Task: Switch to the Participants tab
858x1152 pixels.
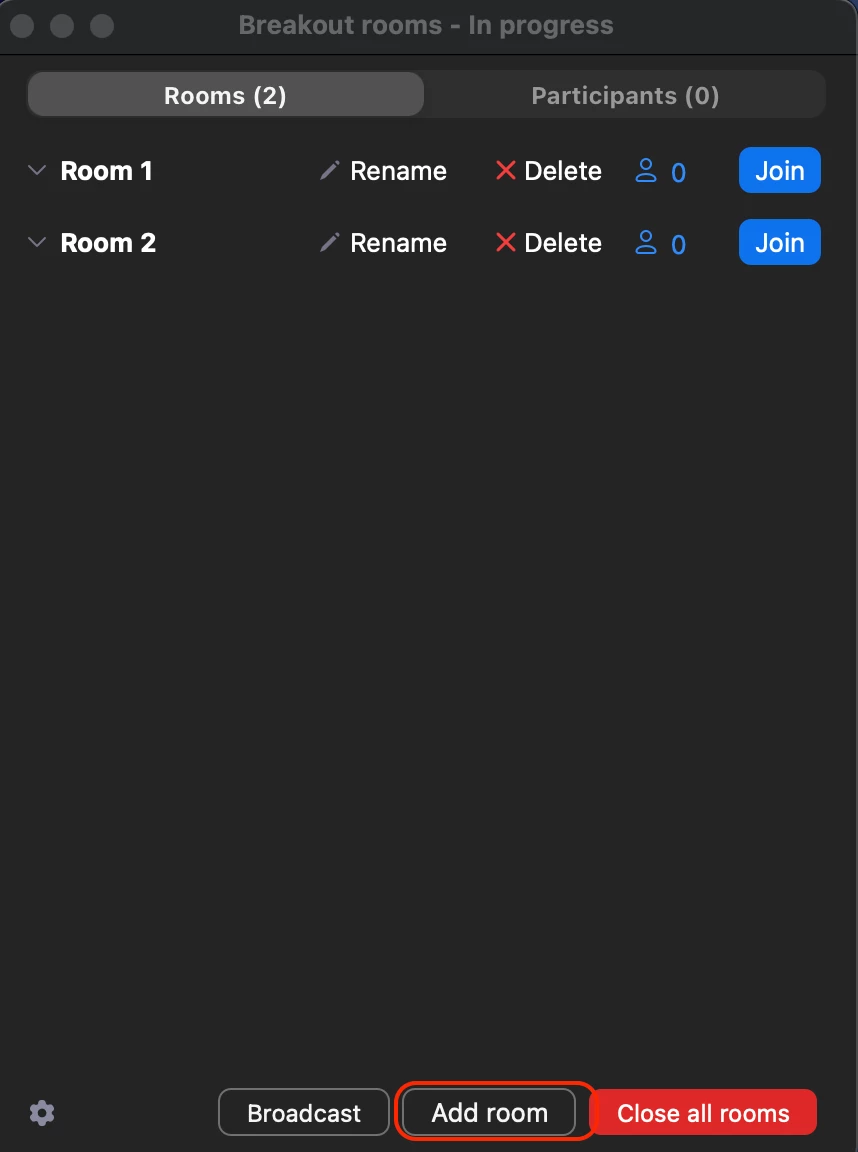Action: click(625, 96)
